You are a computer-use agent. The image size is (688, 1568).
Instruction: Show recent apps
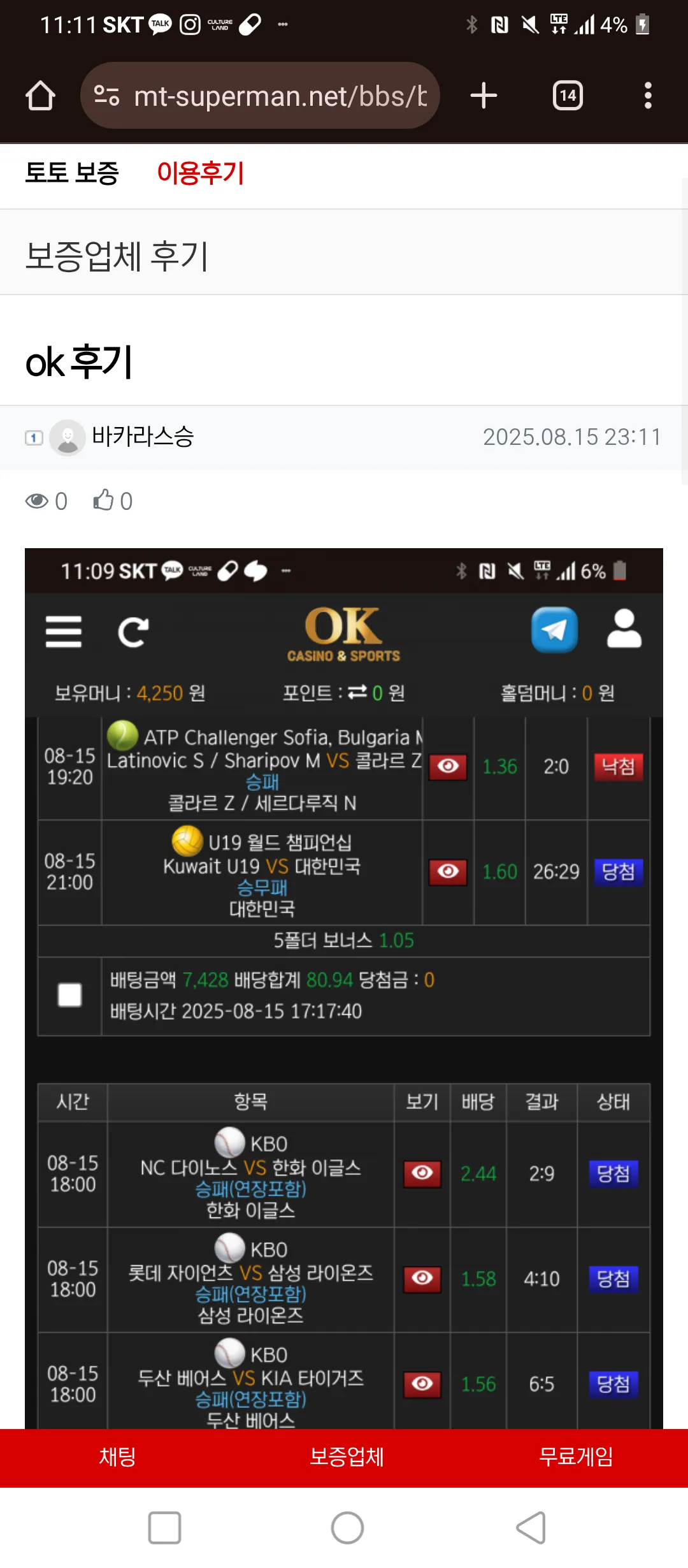coord(164,1527)
